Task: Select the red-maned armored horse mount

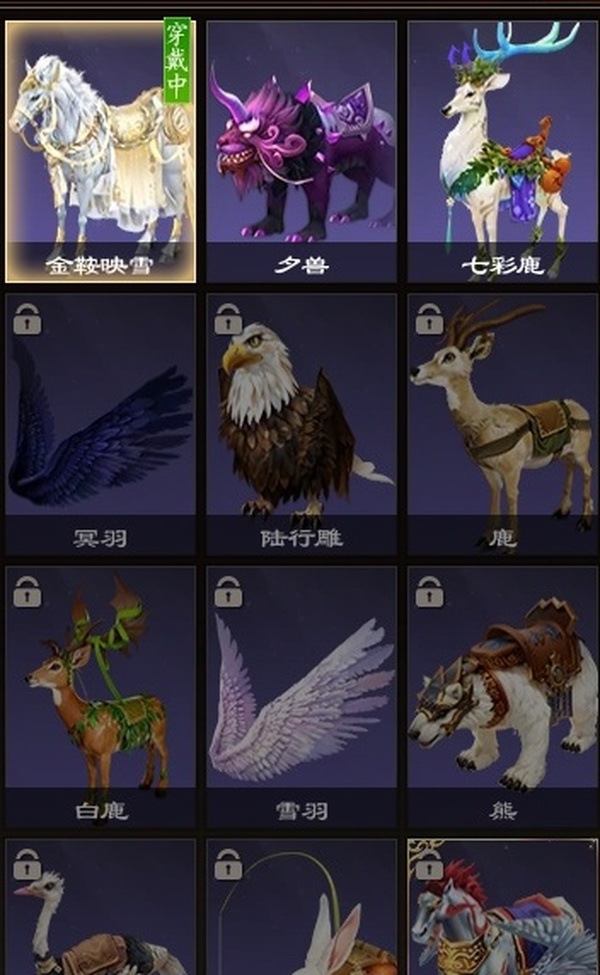Action: (x=501, y=908)
